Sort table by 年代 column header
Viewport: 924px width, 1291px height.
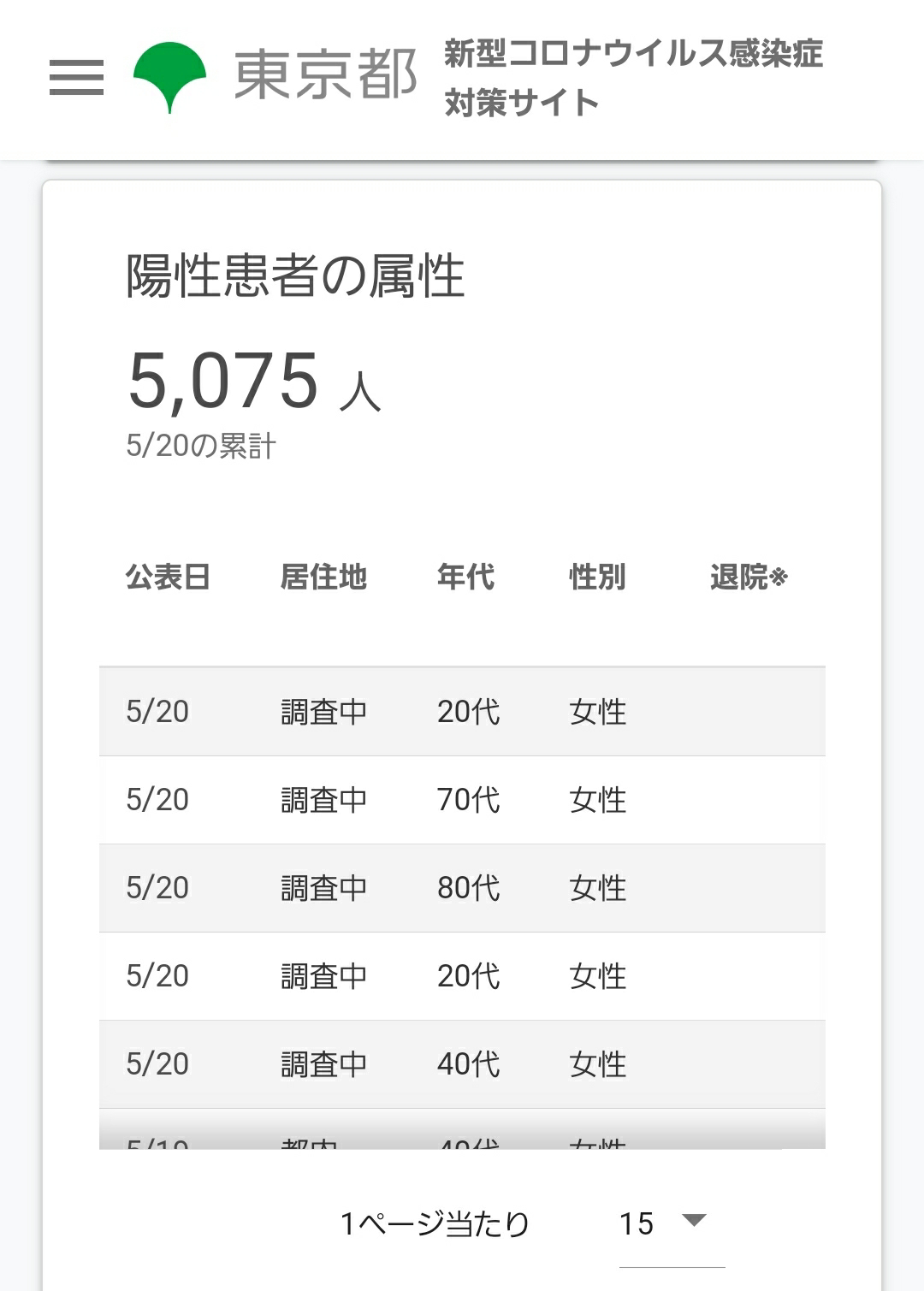pyautogui.click(x=465, y=577)
